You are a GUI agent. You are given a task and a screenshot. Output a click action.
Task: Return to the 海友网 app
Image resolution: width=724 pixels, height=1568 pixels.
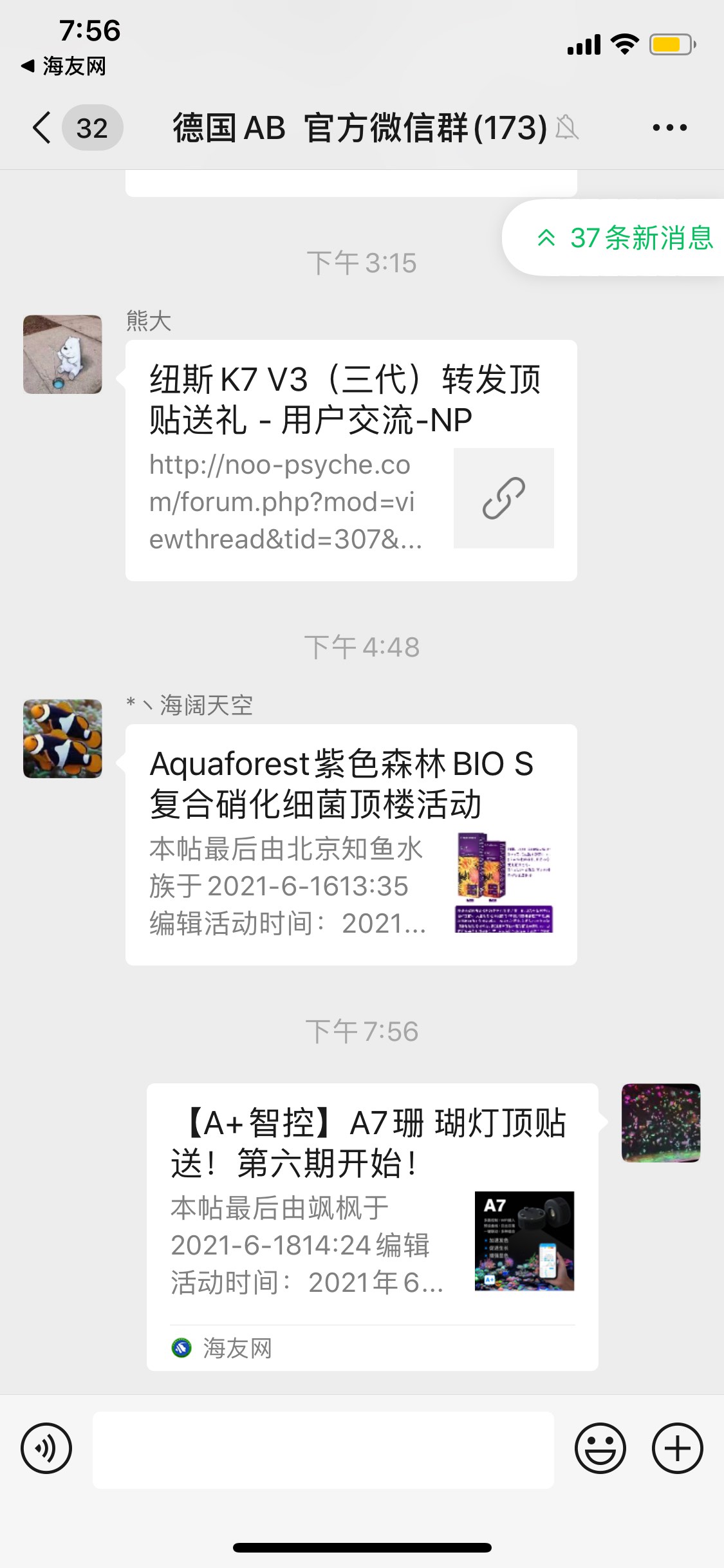[63, 66]
